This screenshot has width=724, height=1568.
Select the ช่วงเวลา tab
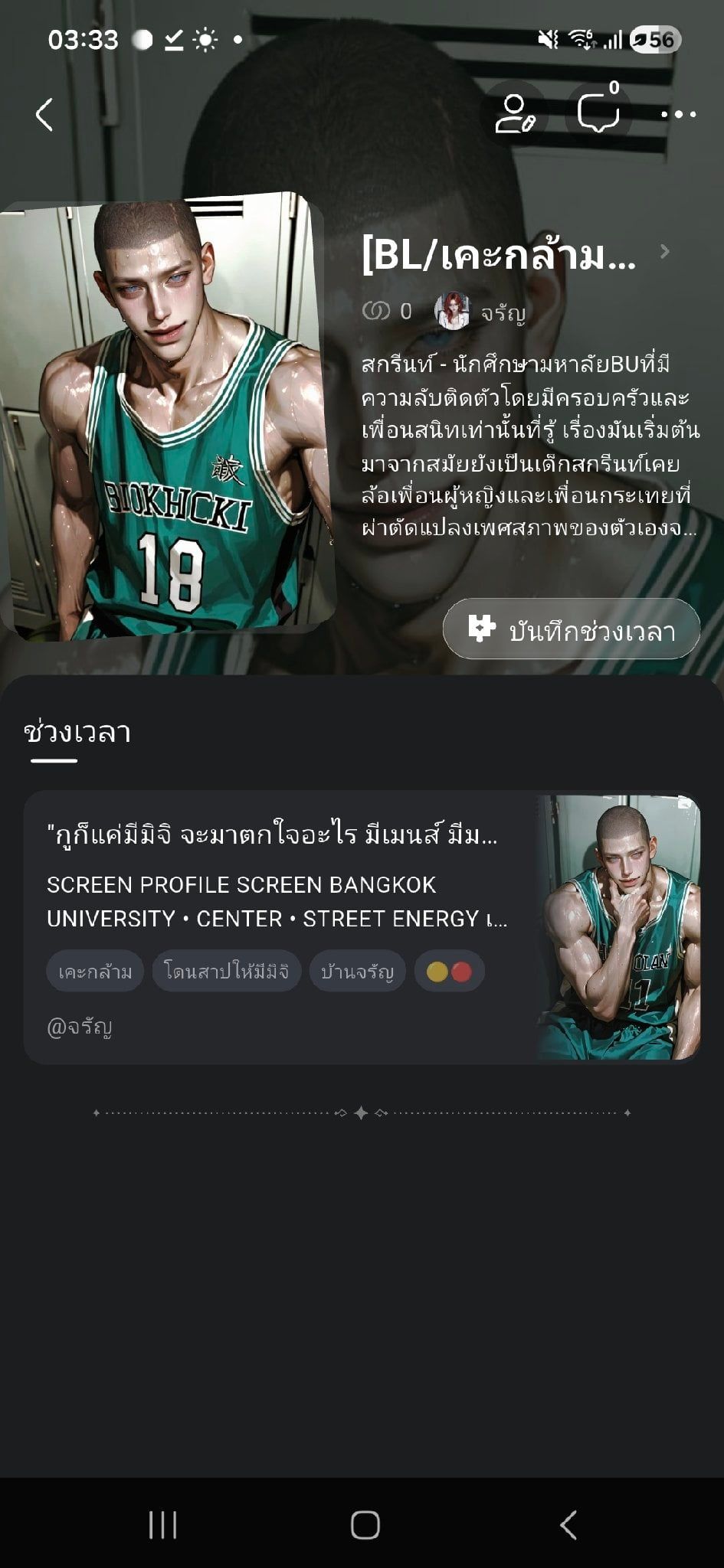tap(77, 733)
